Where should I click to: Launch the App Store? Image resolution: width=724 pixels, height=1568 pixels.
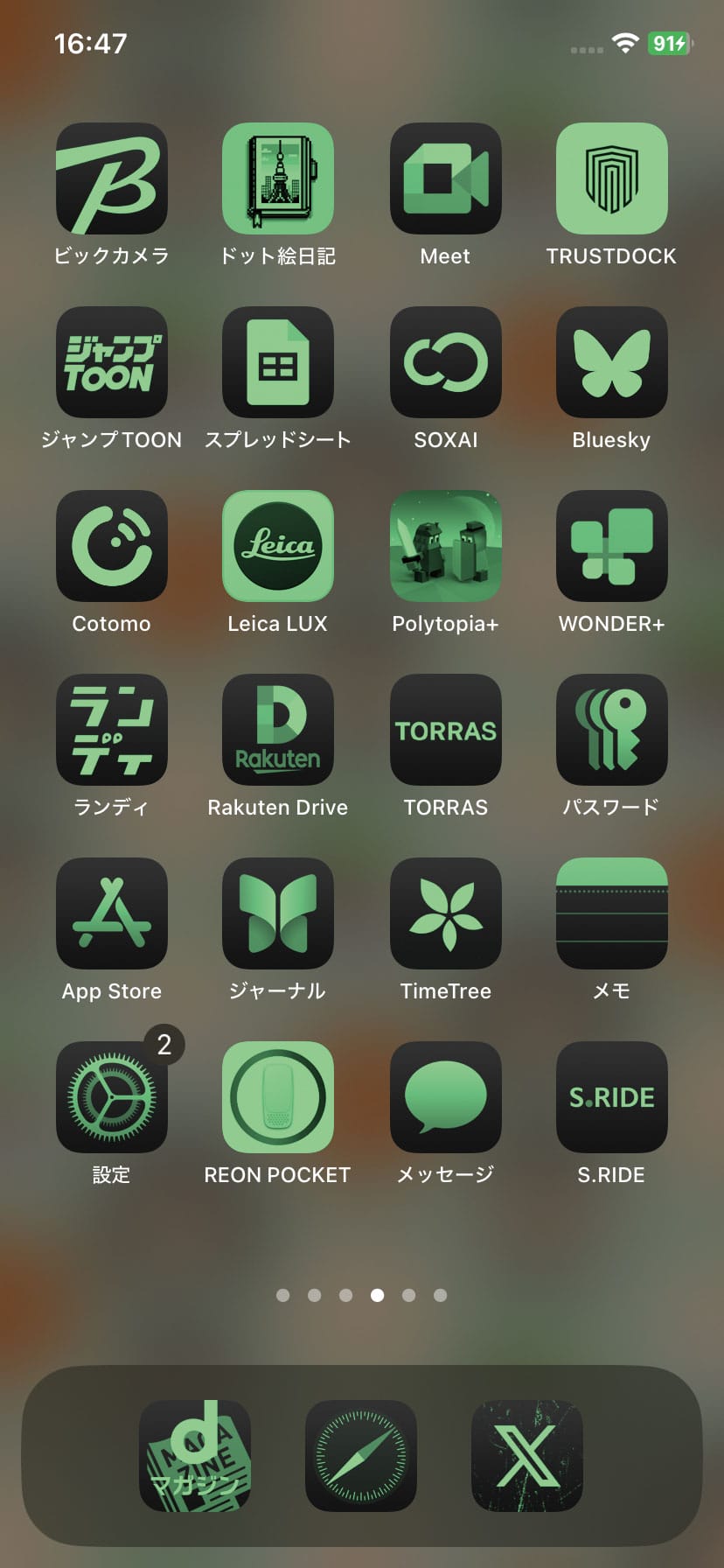(111, 913)
